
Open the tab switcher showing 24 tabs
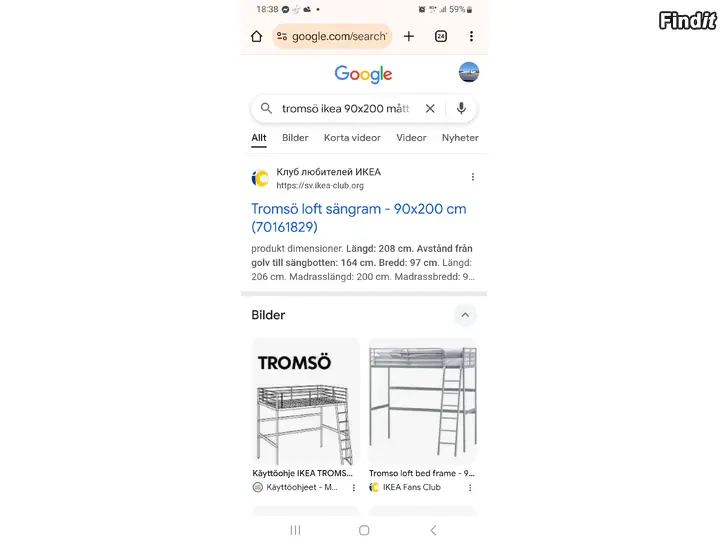tap(441, 36)
